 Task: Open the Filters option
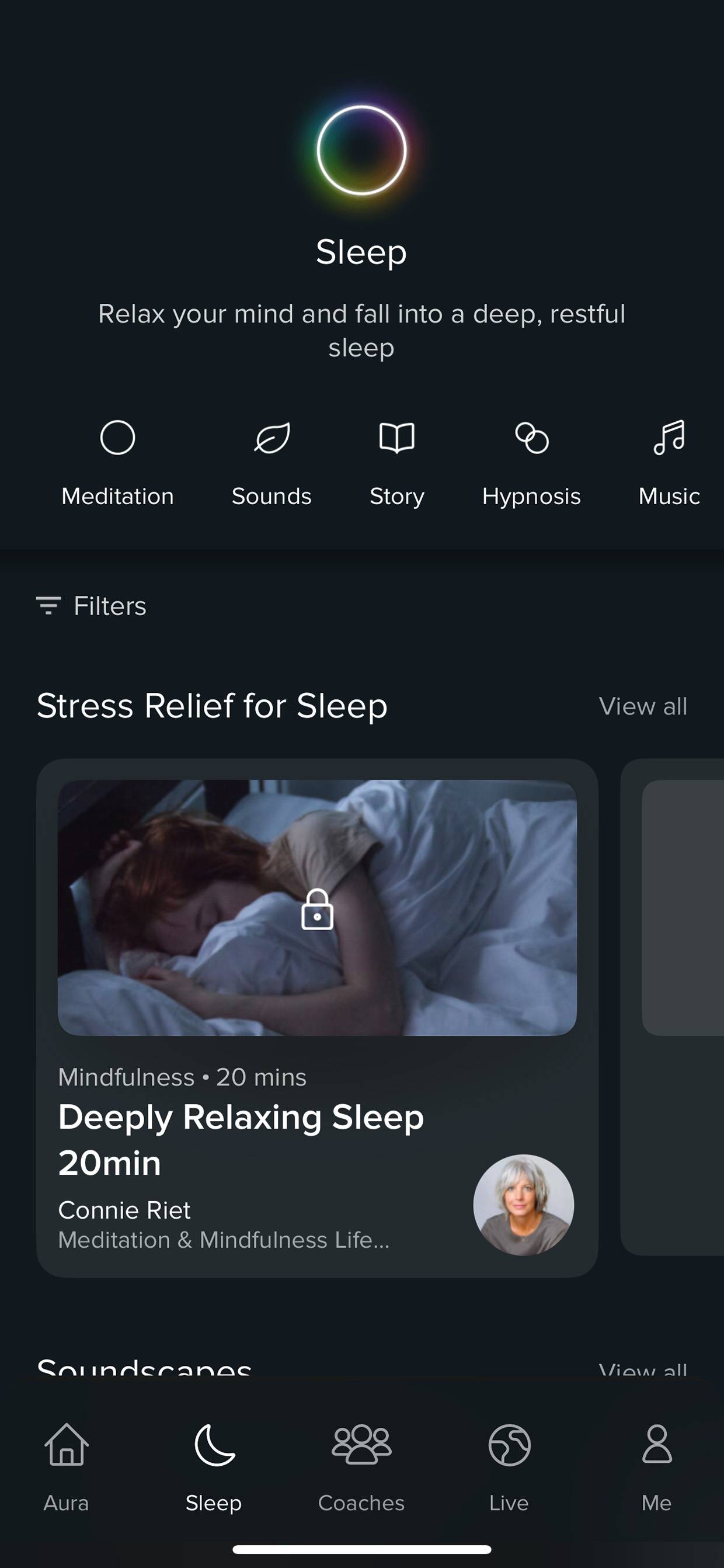tap(91, 606)
